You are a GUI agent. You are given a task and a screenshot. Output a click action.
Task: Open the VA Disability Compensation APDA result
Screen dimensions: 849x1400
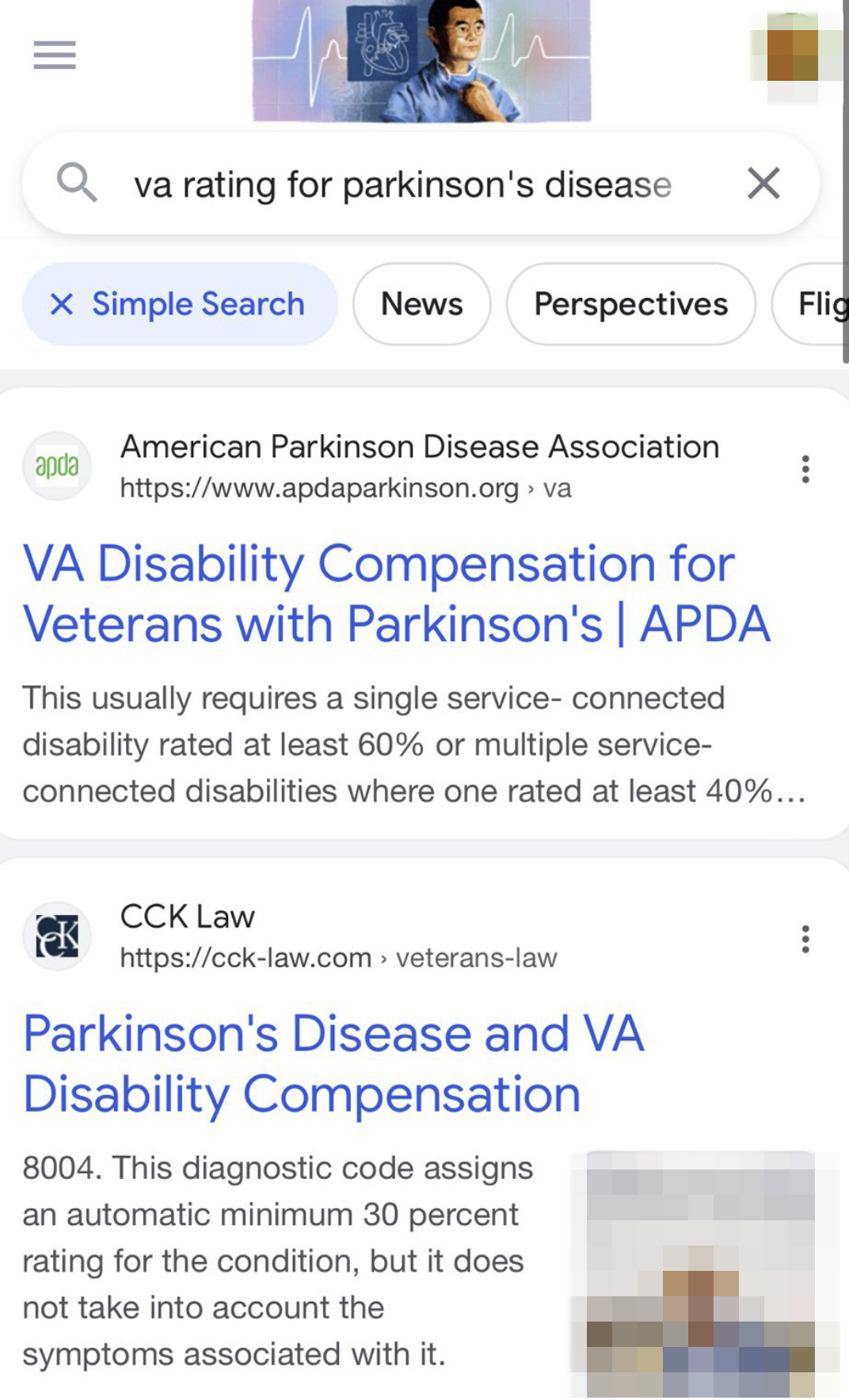point(388,593)
